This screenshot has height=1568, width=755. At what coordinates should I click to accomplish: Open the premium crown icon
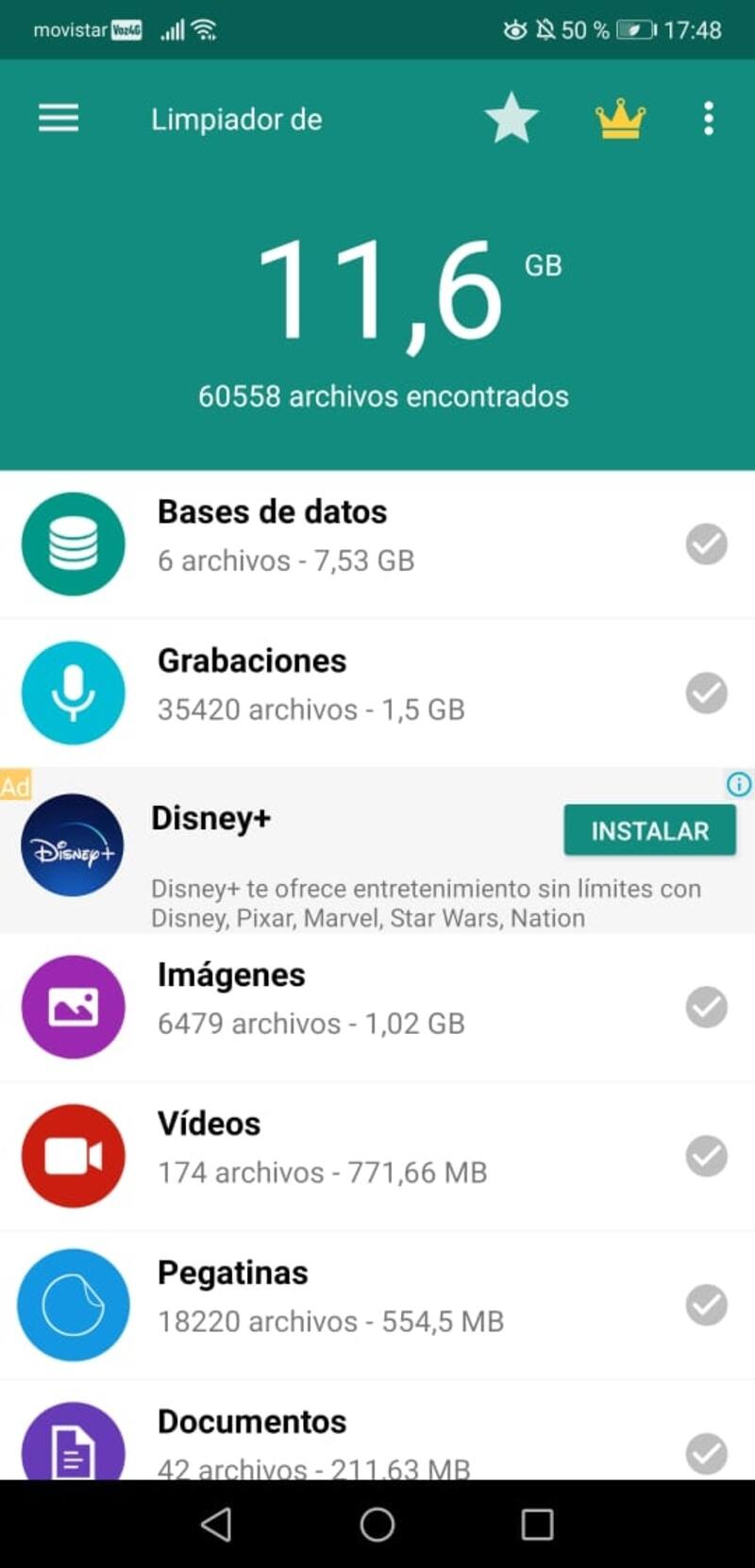point(620,120)
